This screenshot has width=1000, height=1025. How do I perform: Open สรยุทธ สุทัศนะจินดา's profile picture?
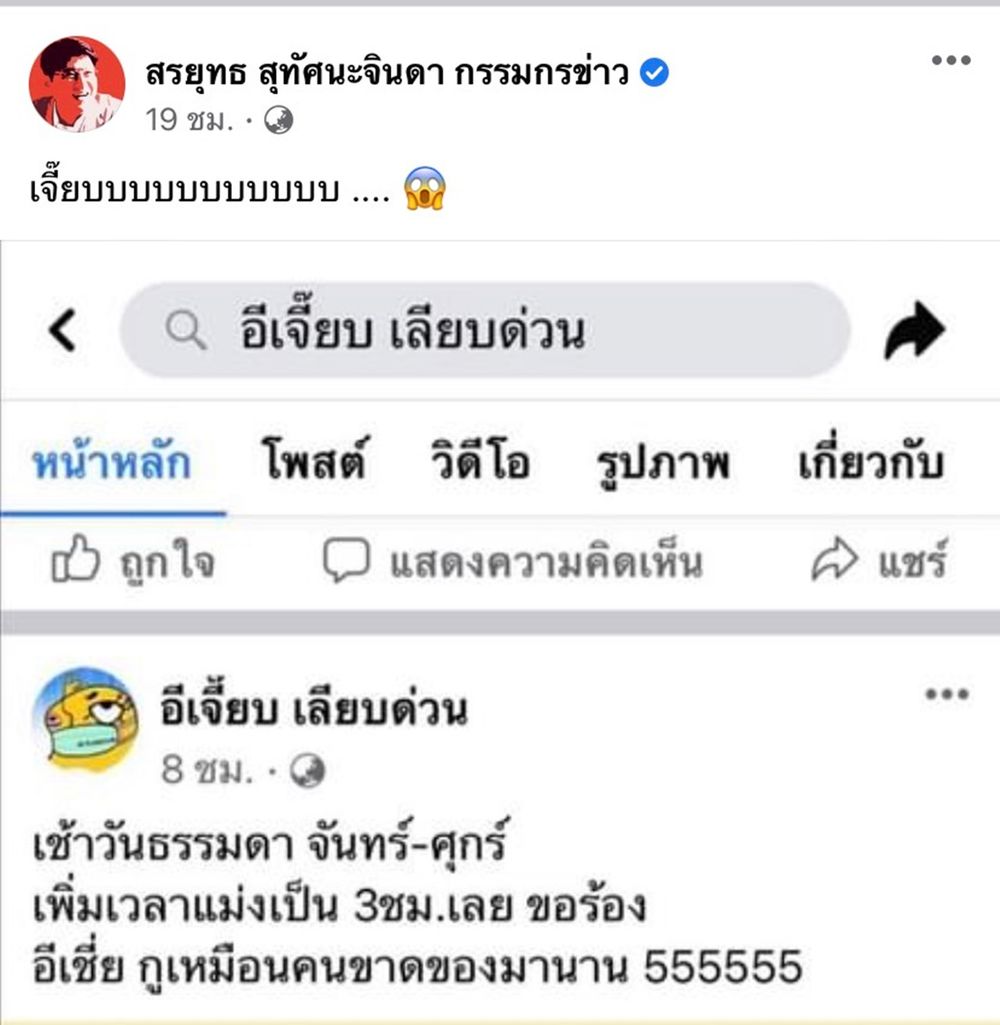[x=77, y=84]
